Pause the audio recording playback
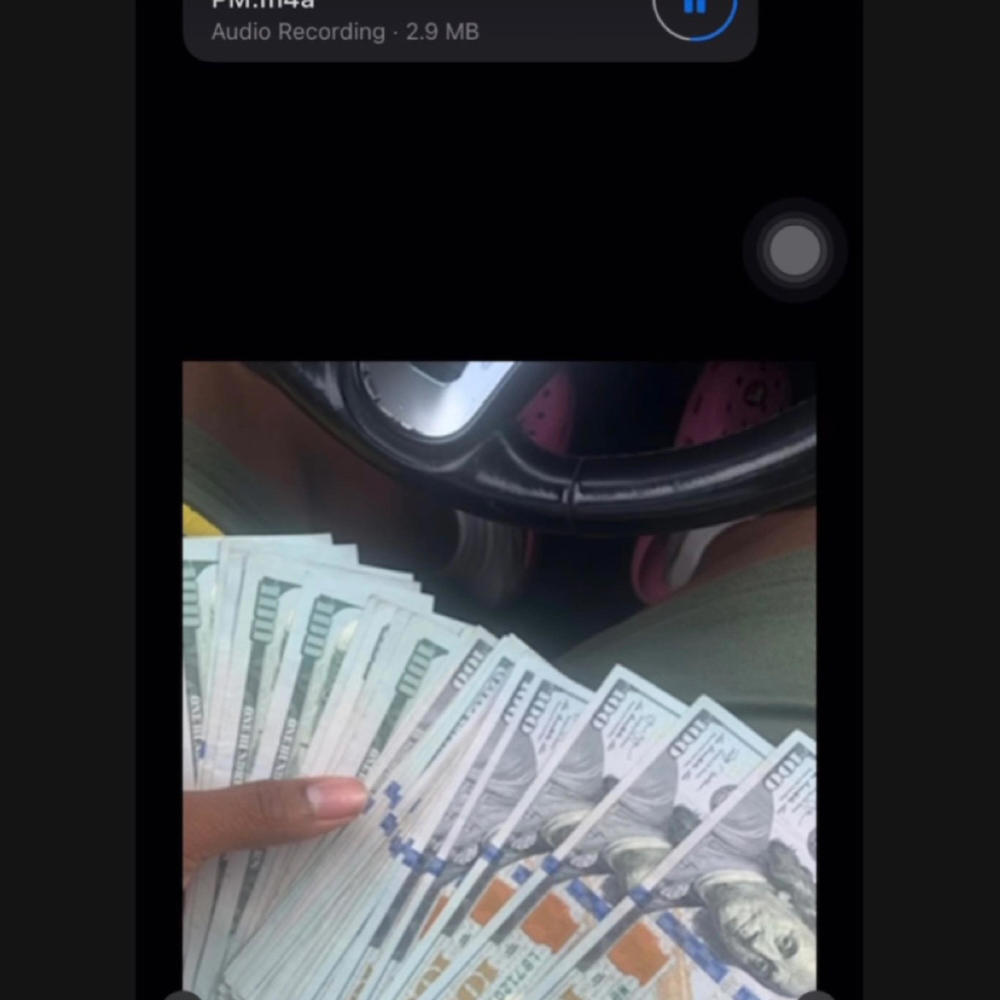This screenshot has width=1000, height=1000. [695, 8]
